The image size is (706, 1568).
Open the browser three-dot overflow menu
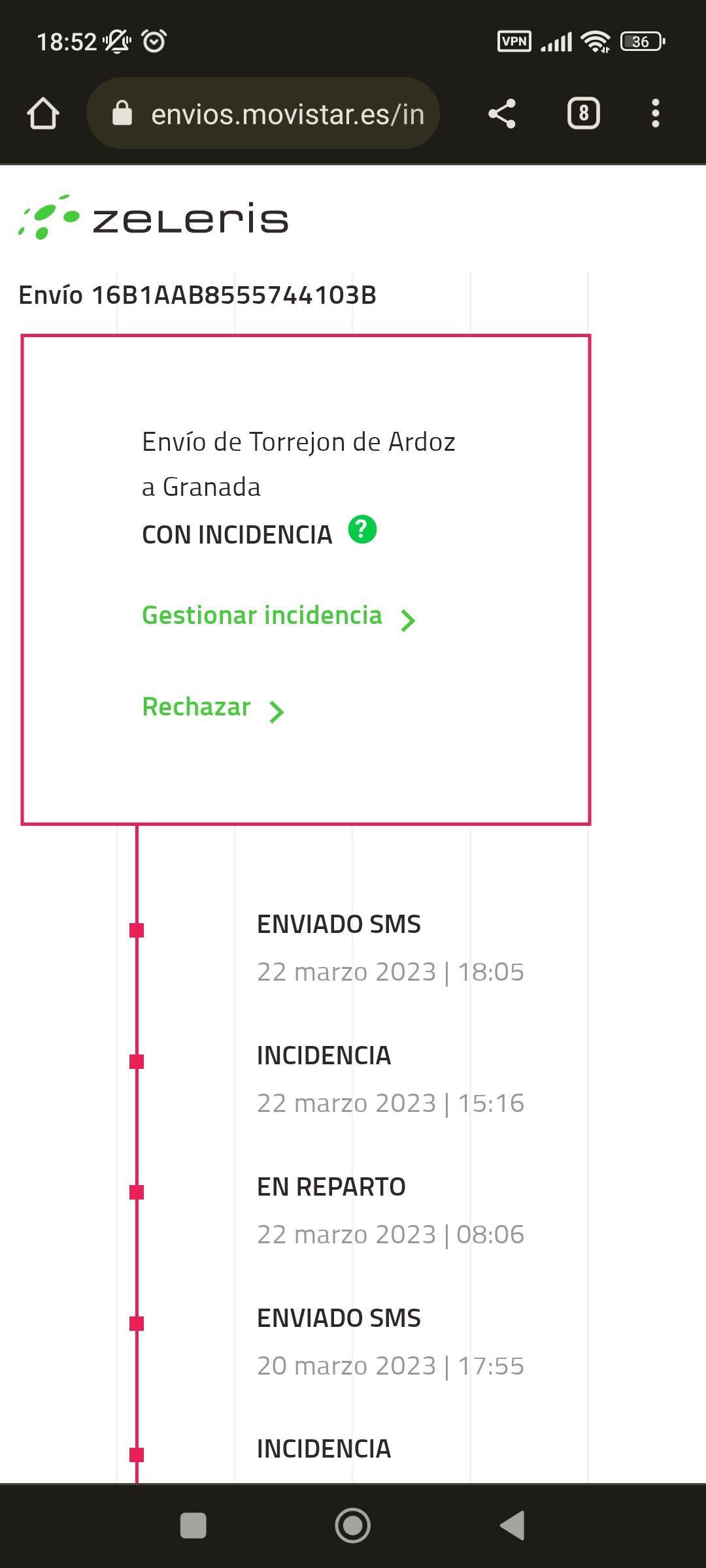point(654,112)
